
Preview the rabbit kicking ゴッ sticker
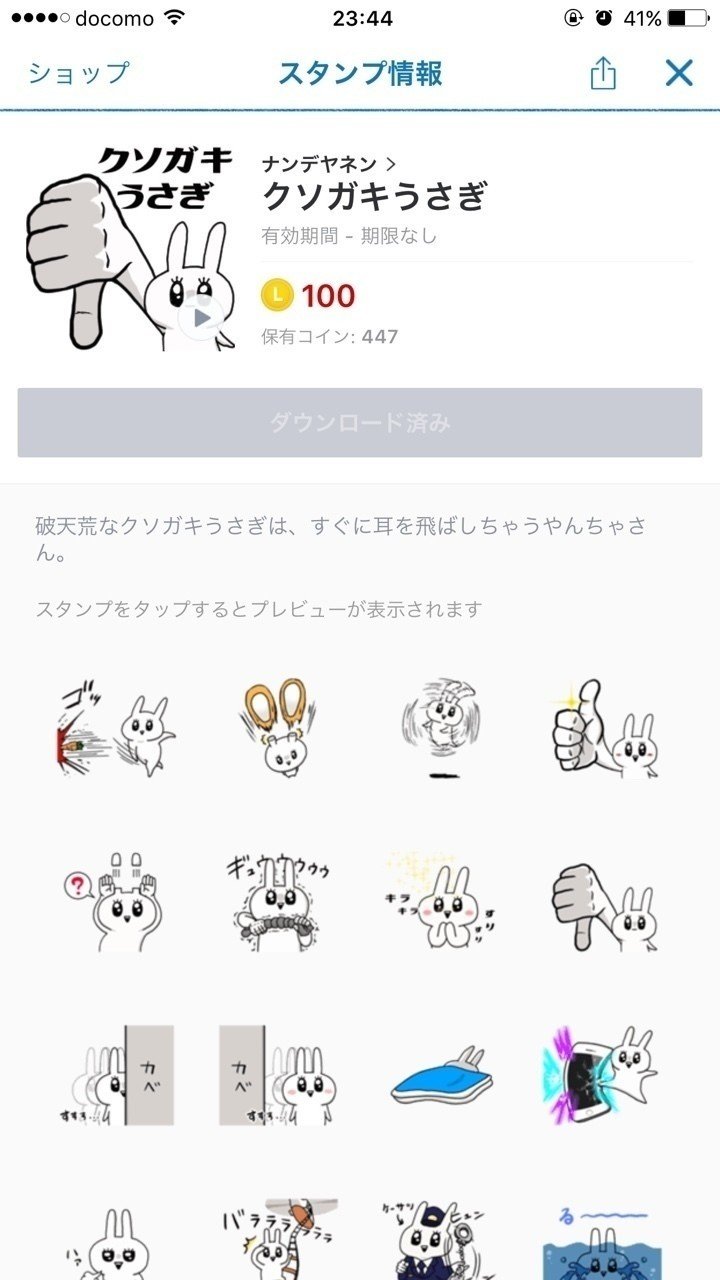[x=113, y=731]
